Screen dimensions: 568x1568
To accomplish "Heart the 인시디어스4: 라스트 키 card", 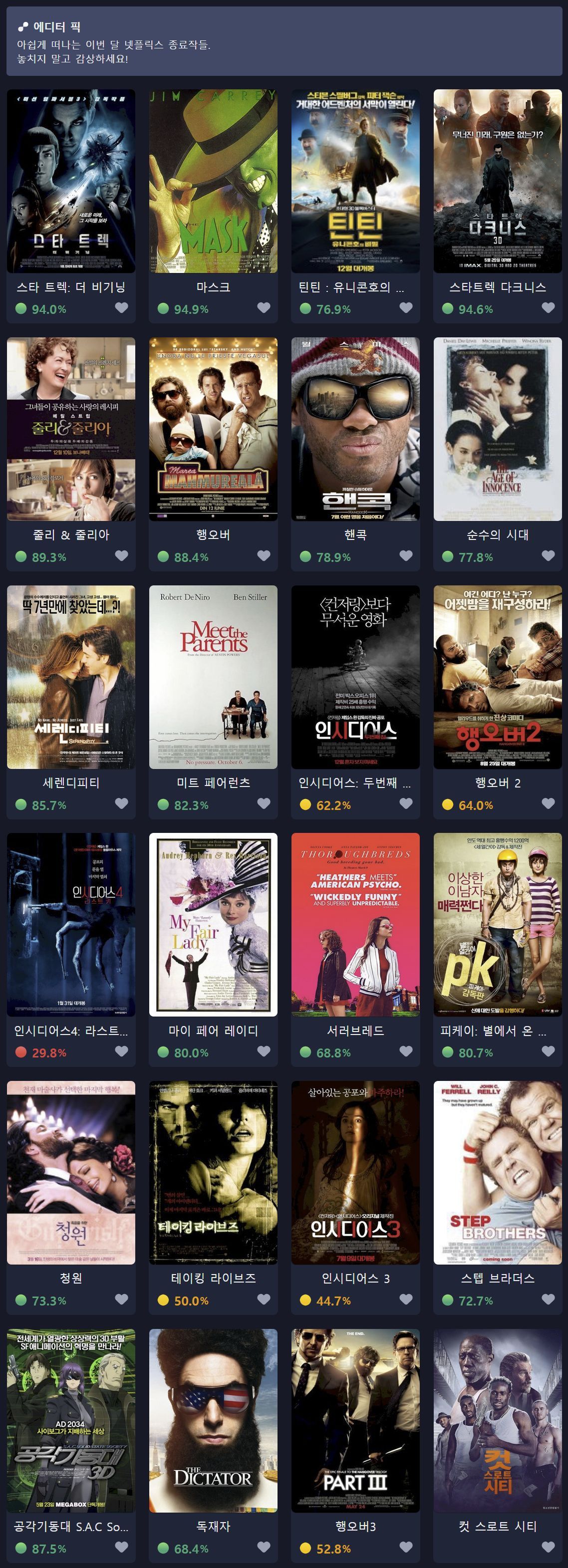I will pos(122,1051).
